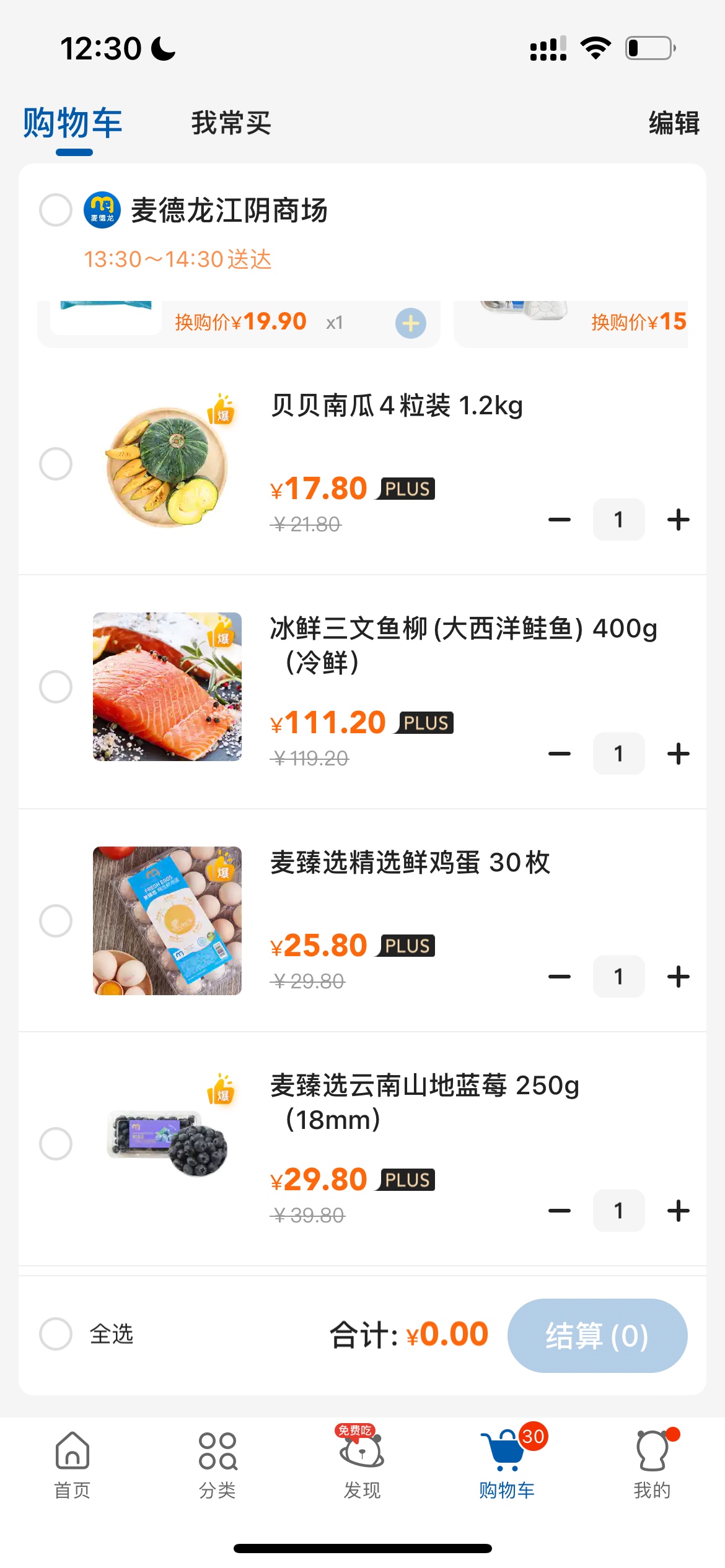Viewport: 725px width, 1568px height.
Task: Select the 麦臻选精选鲜鸡蛋 item
Action: click(56, 921)
